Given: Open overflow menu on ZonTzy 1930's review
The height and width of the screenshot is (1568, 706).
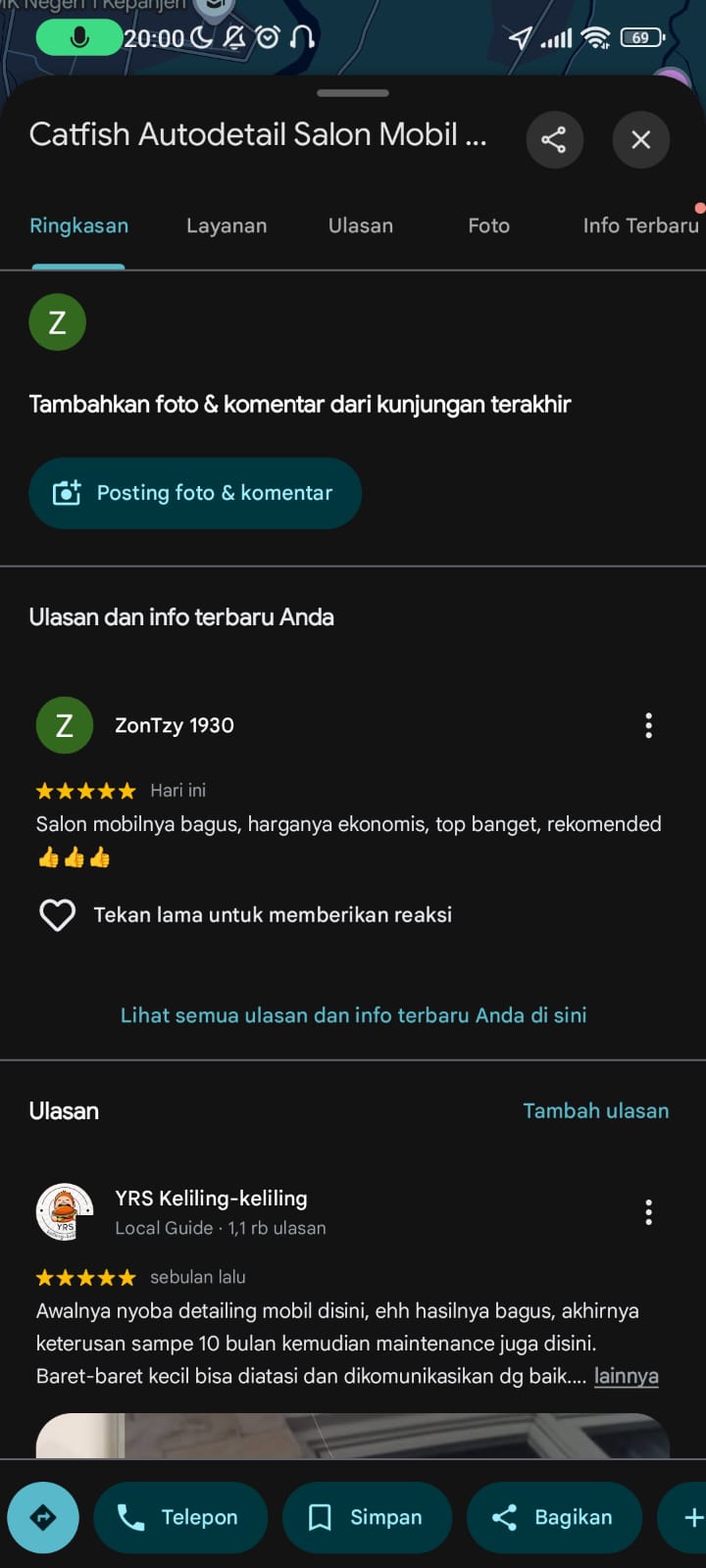Looking at the screenshot, I should 648,725.
